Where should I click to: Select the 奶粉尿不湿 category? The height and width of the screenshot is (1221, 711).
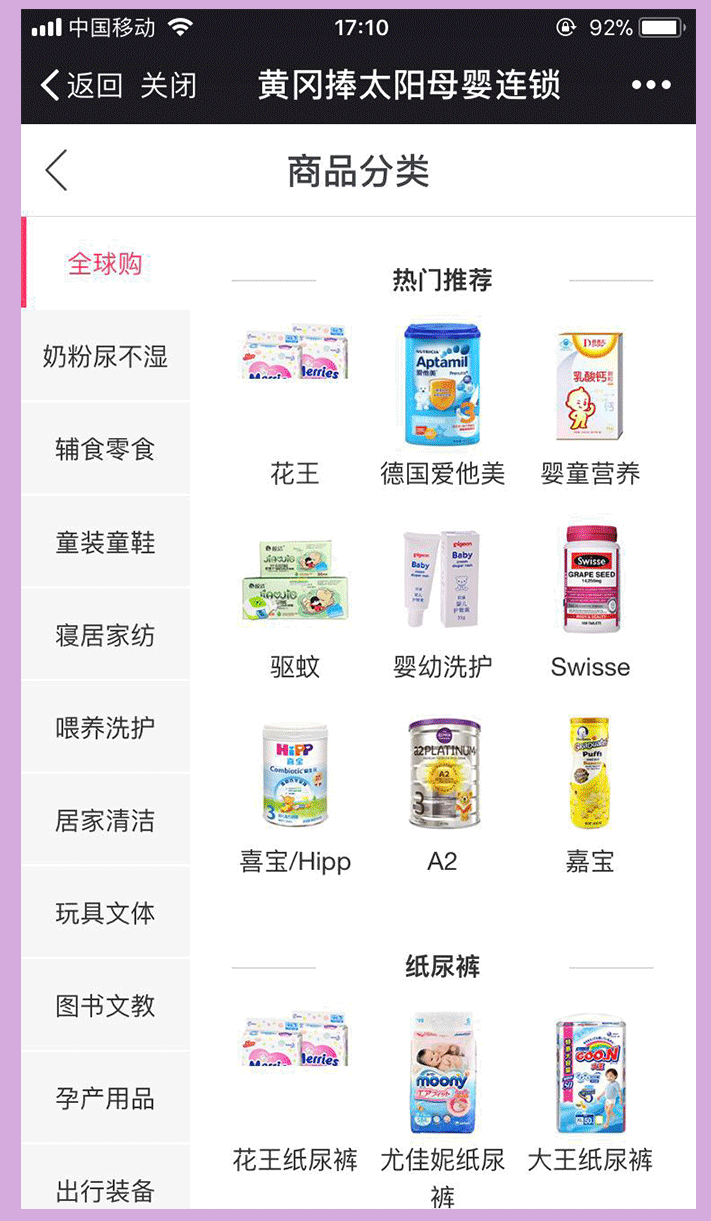point(105,356)
